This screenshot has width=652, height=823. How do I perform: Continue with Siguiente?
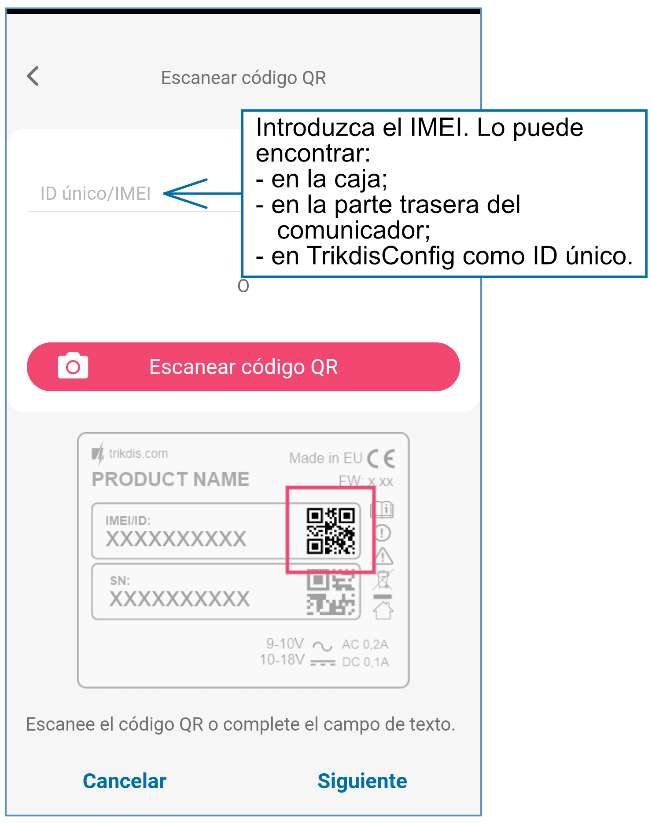[362, 781]
